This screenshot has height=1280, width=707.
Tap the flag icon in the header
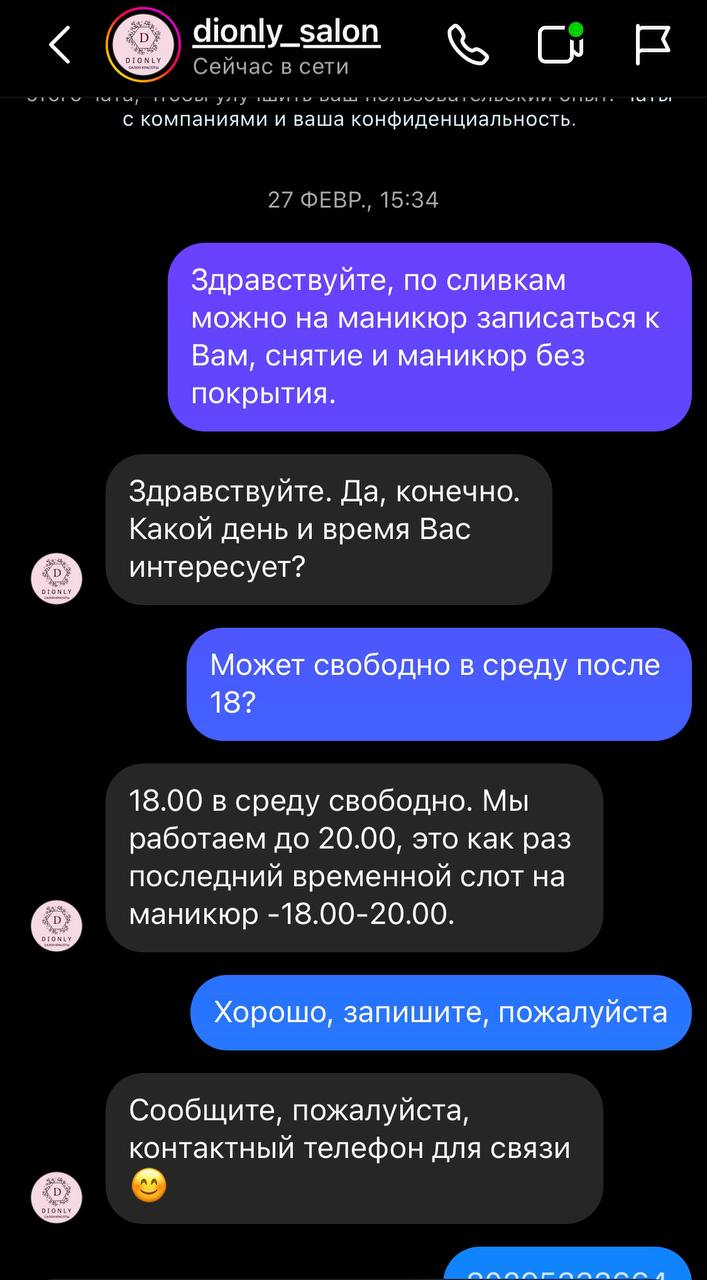click(x=653, y=45)
